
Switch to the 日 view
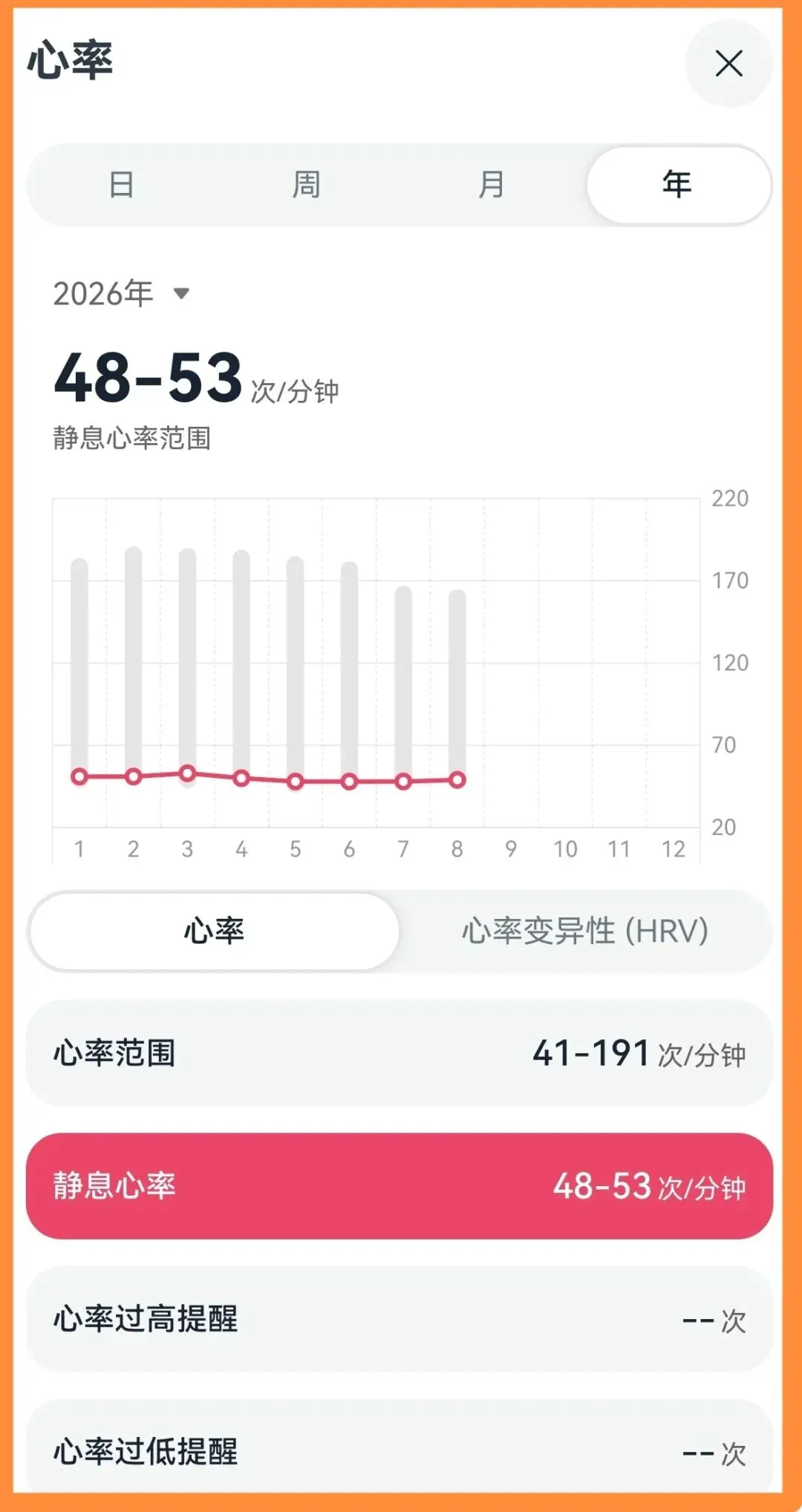coord(122,185)
